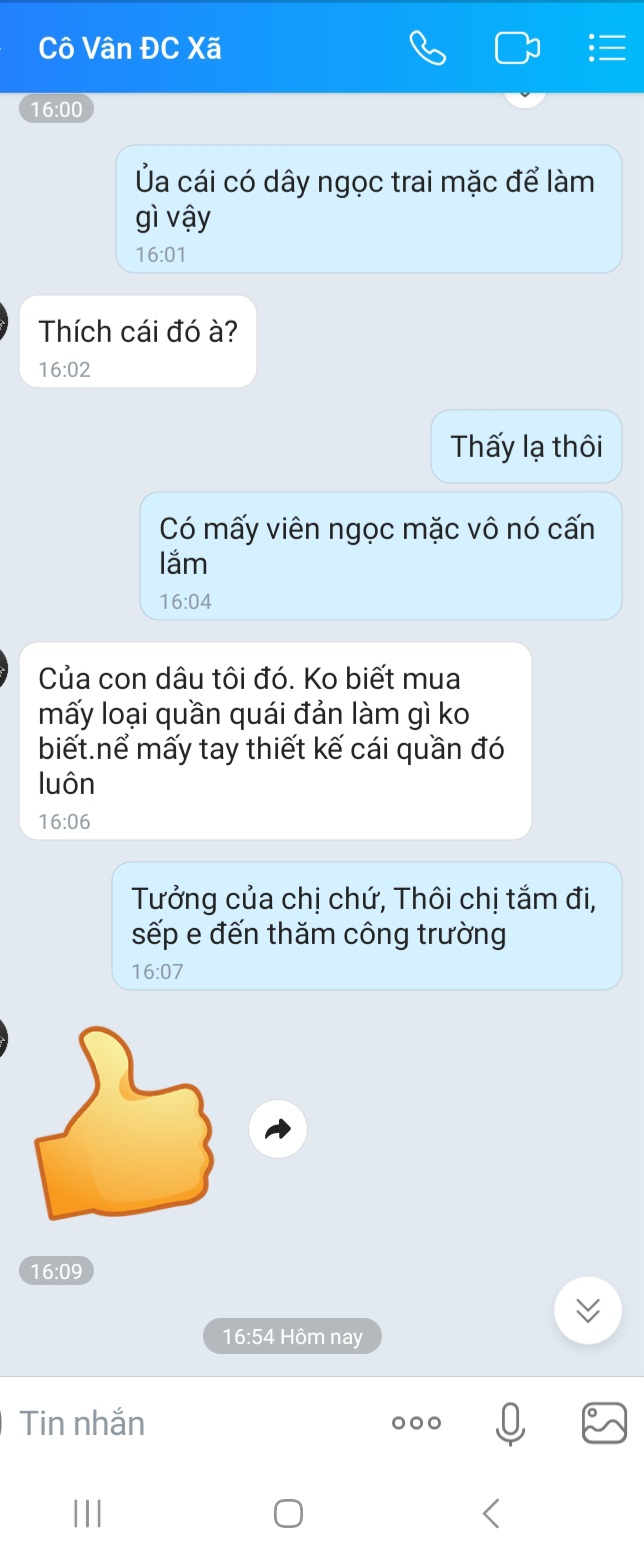Start a voice call with Cô Vân ĐC Xã

[428, 48]
